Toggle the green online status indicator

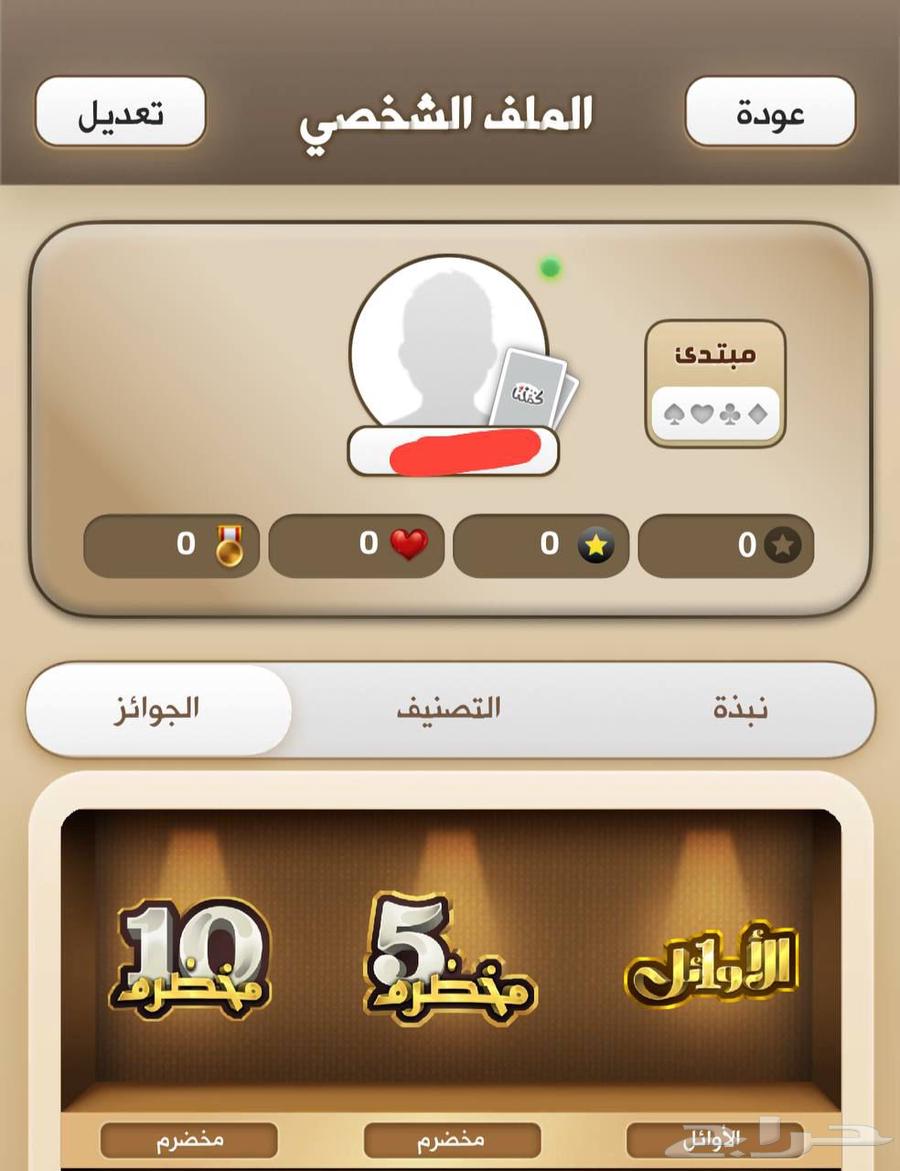coord(549,266)
